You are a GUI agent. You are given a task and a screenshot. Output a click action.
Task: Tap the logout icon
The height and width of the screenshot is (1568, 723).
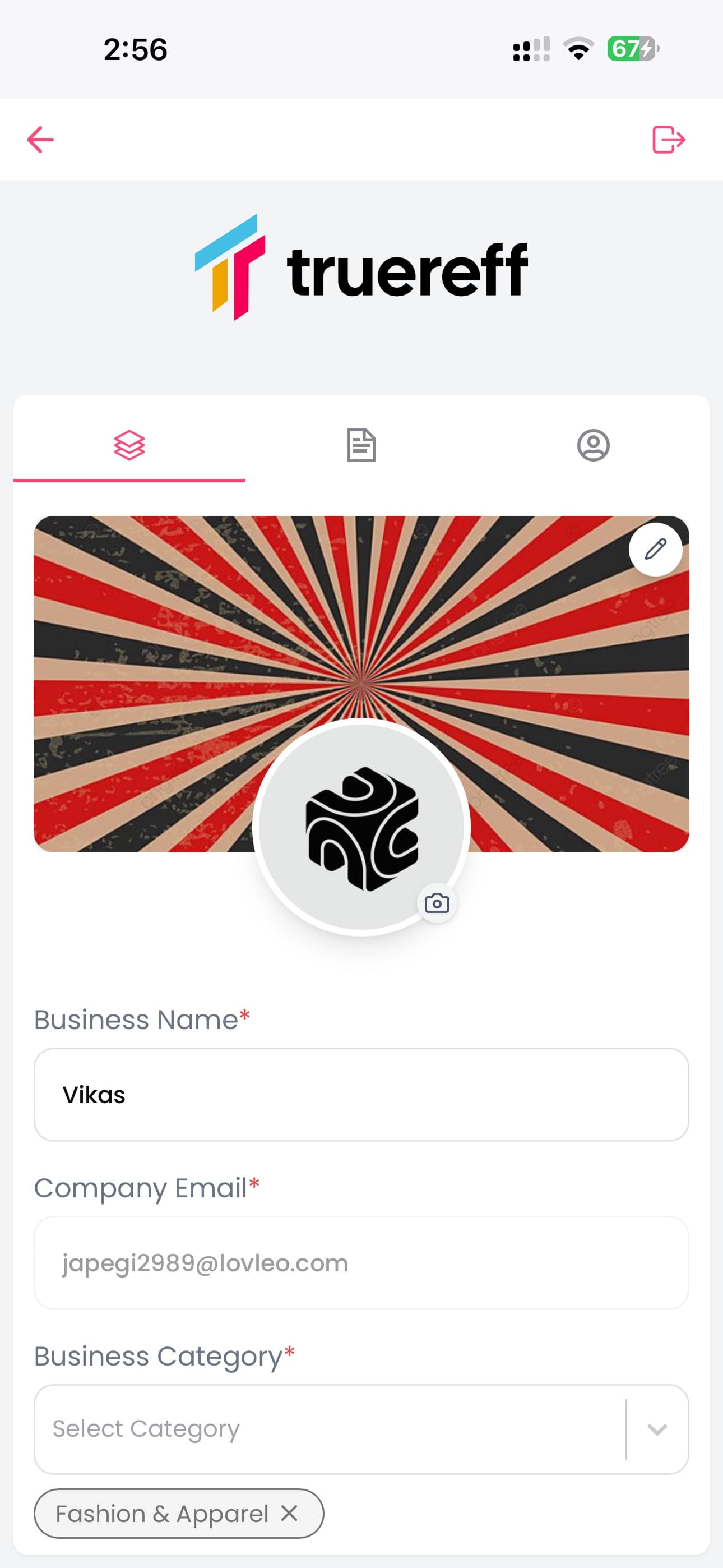pyautogui.click(x=668, y=140)
